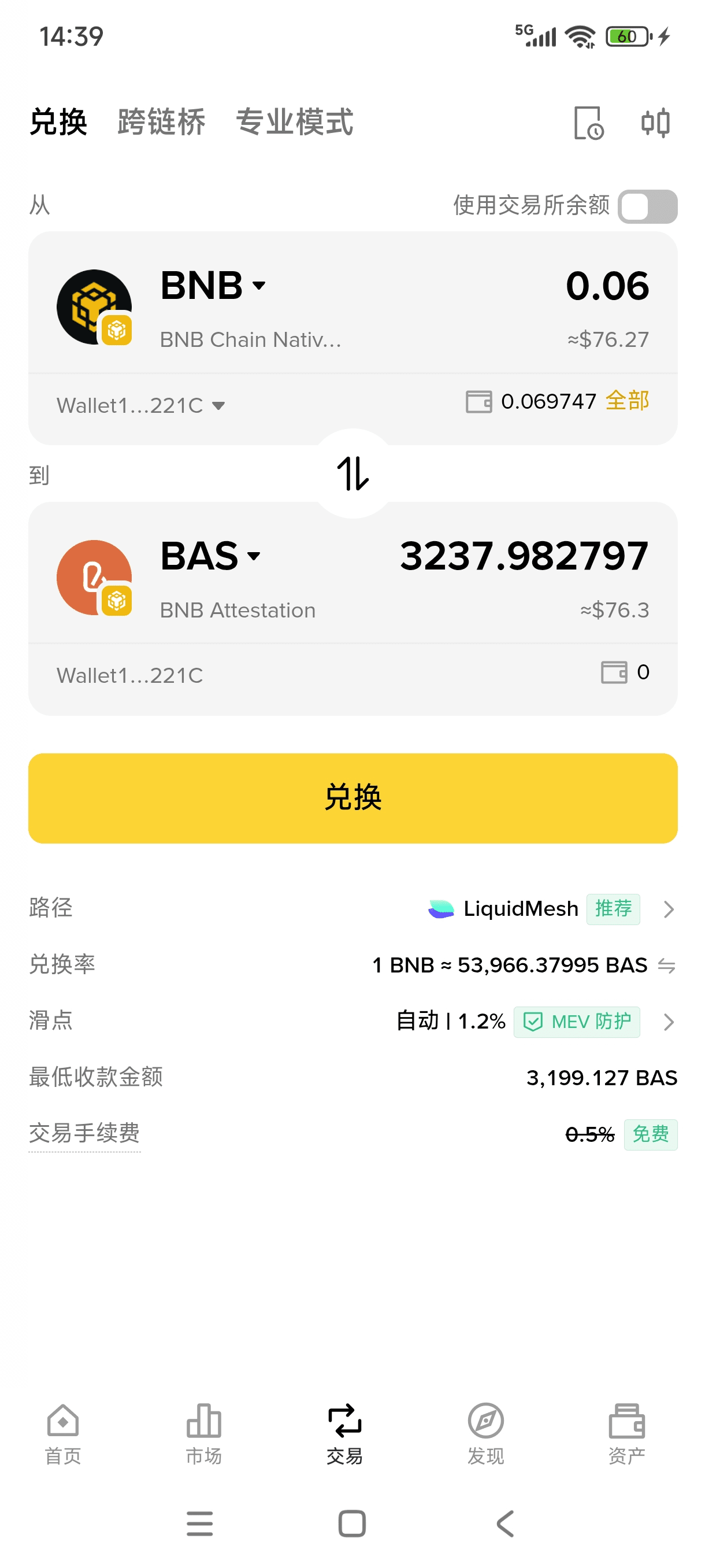This screenshot has width=705, height=1568.
Task: Open the swap history icon
Action: [588, 123]
